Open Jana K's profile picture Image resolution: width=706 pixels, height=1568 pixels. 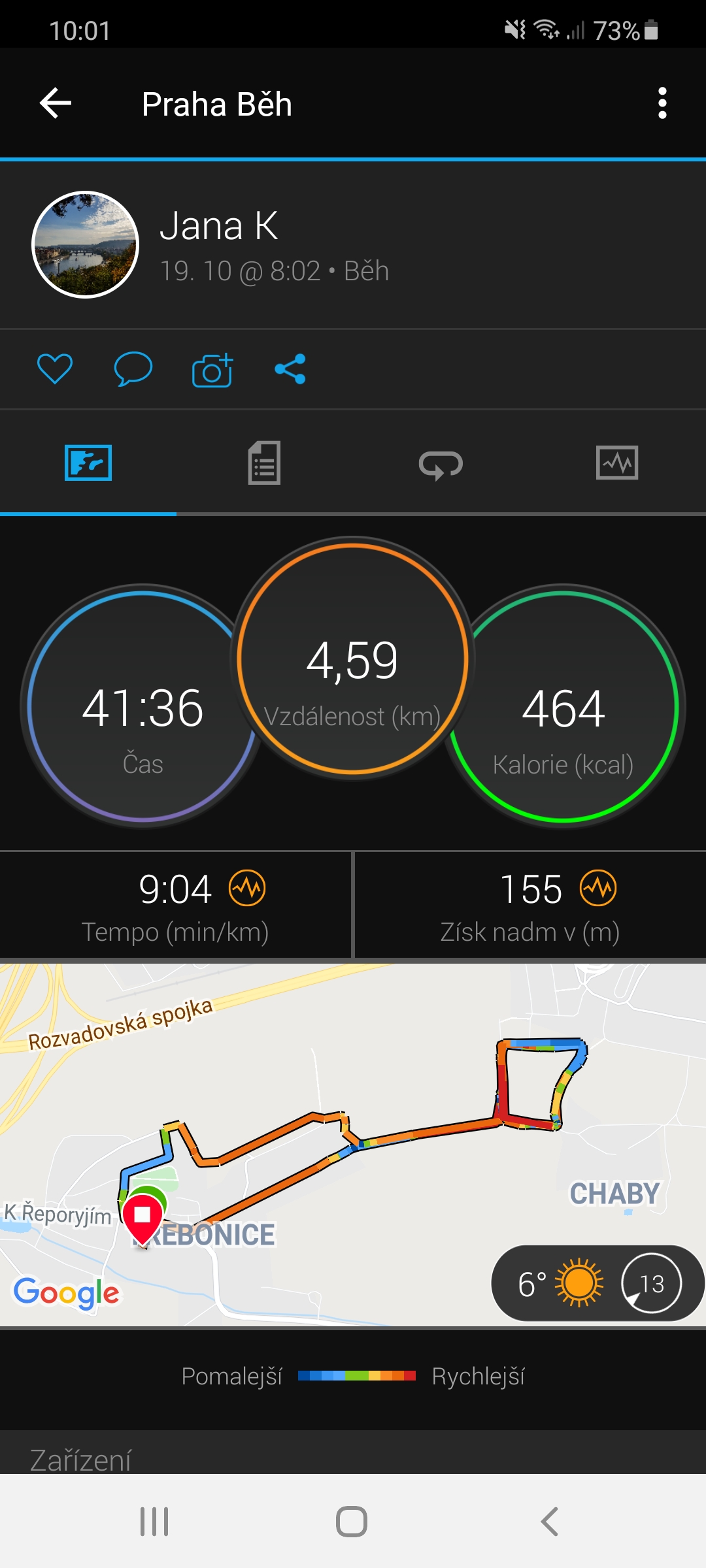86,244
